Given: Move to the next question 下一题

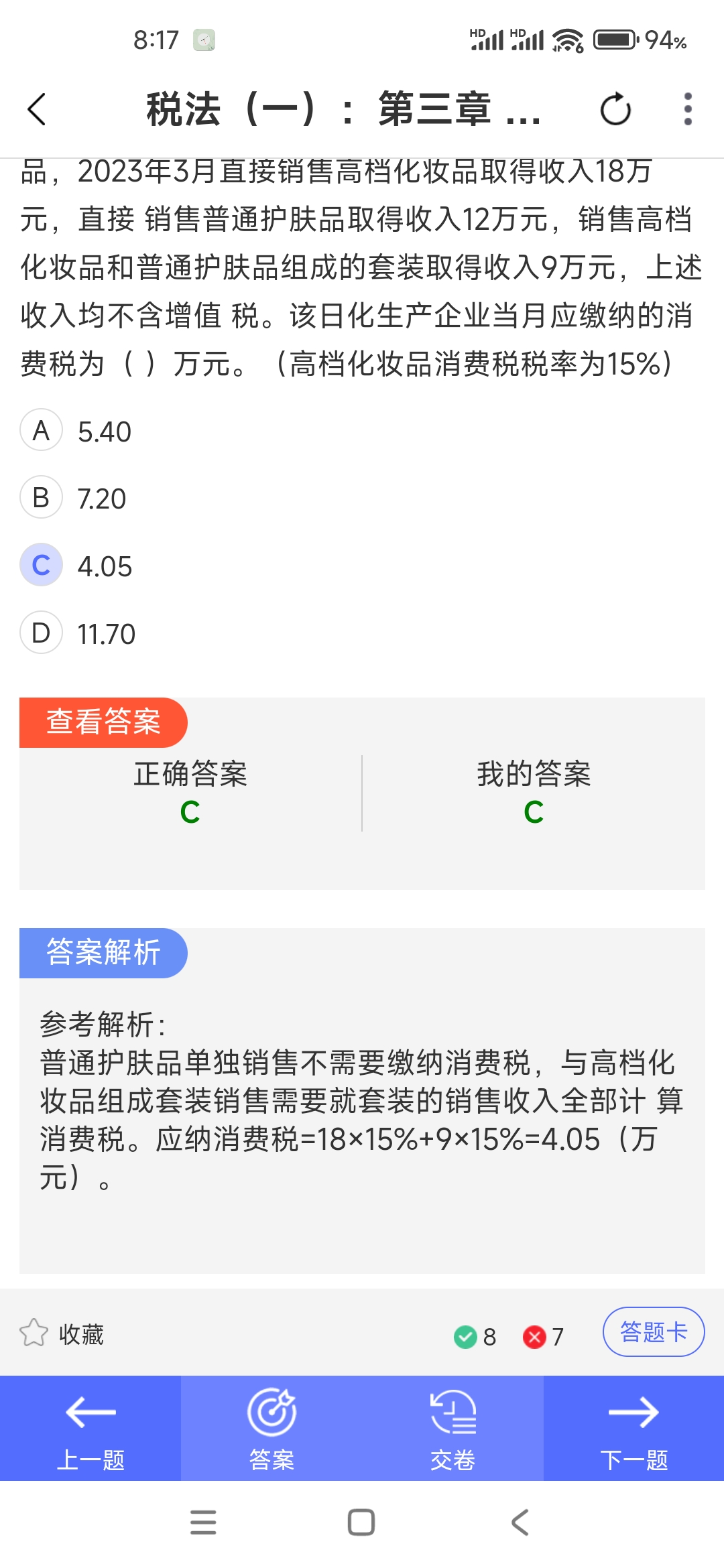Looking at the screenshot, I should tap(633, 1429).
